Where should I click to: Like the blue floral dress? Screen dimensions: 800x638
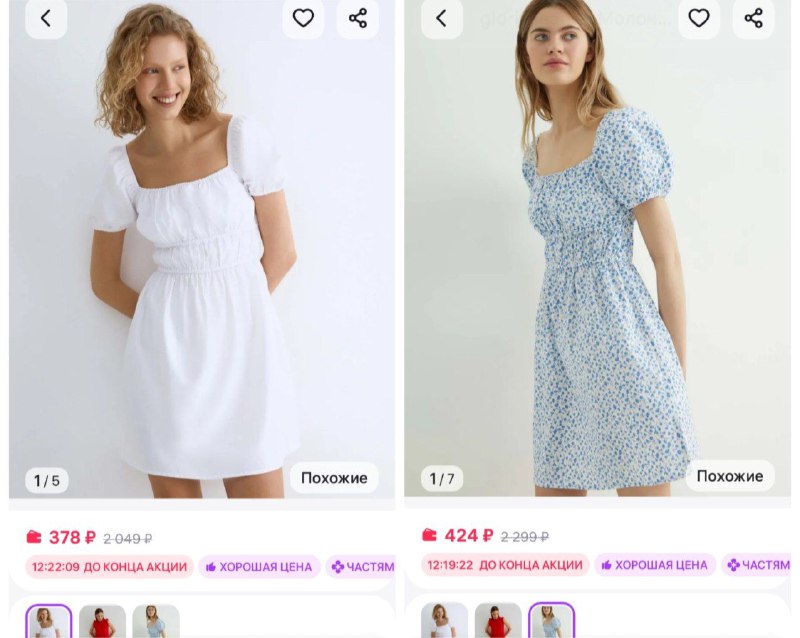[x=699, y=18]
